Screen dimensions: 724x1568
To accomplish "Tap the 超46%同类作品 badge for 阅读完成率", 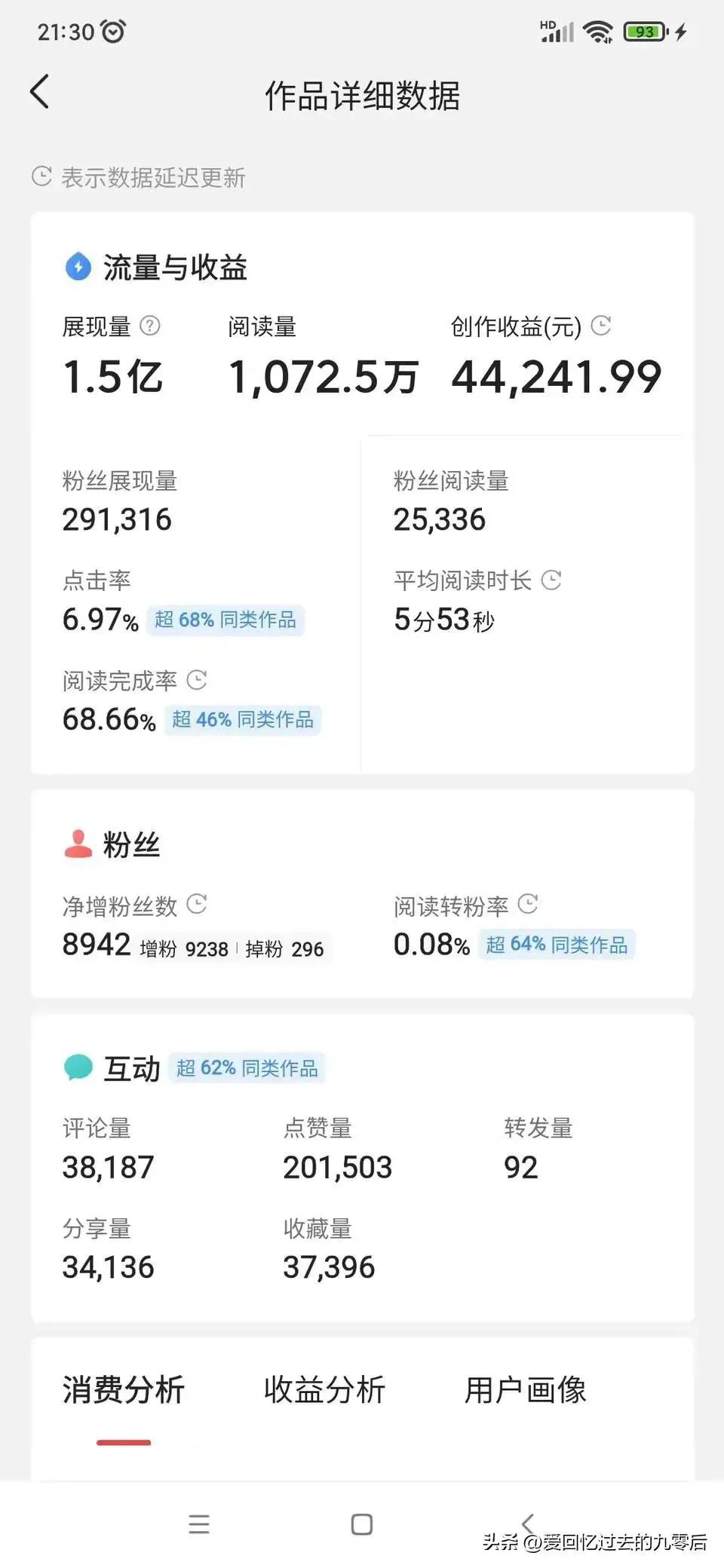I will (242, 720).
